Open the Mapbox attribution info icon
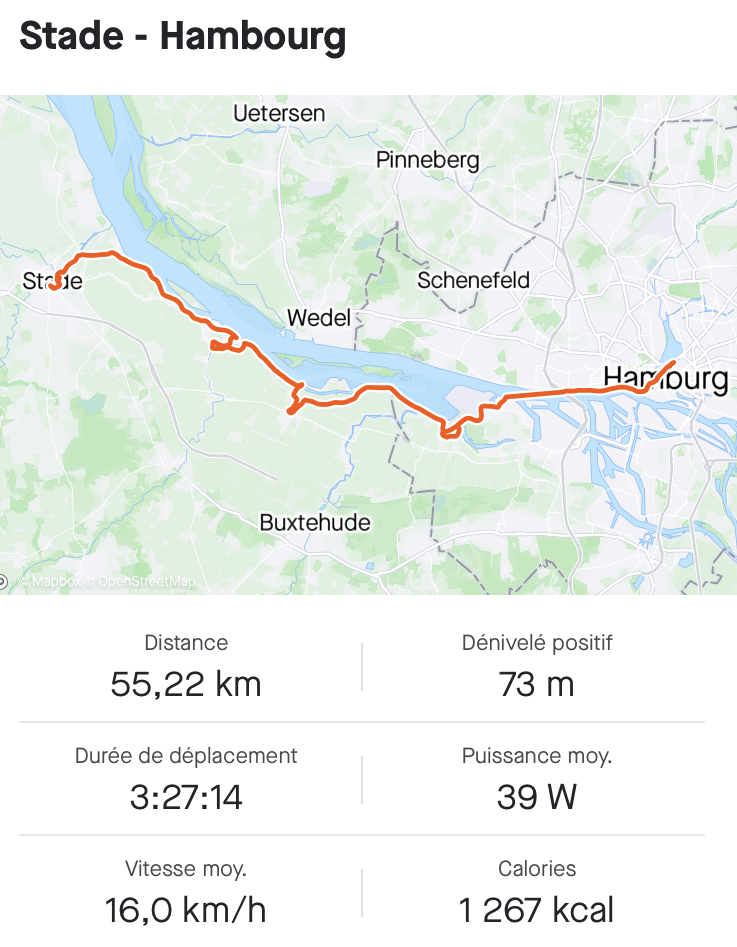The image size is (737, 947). point(3,581)
